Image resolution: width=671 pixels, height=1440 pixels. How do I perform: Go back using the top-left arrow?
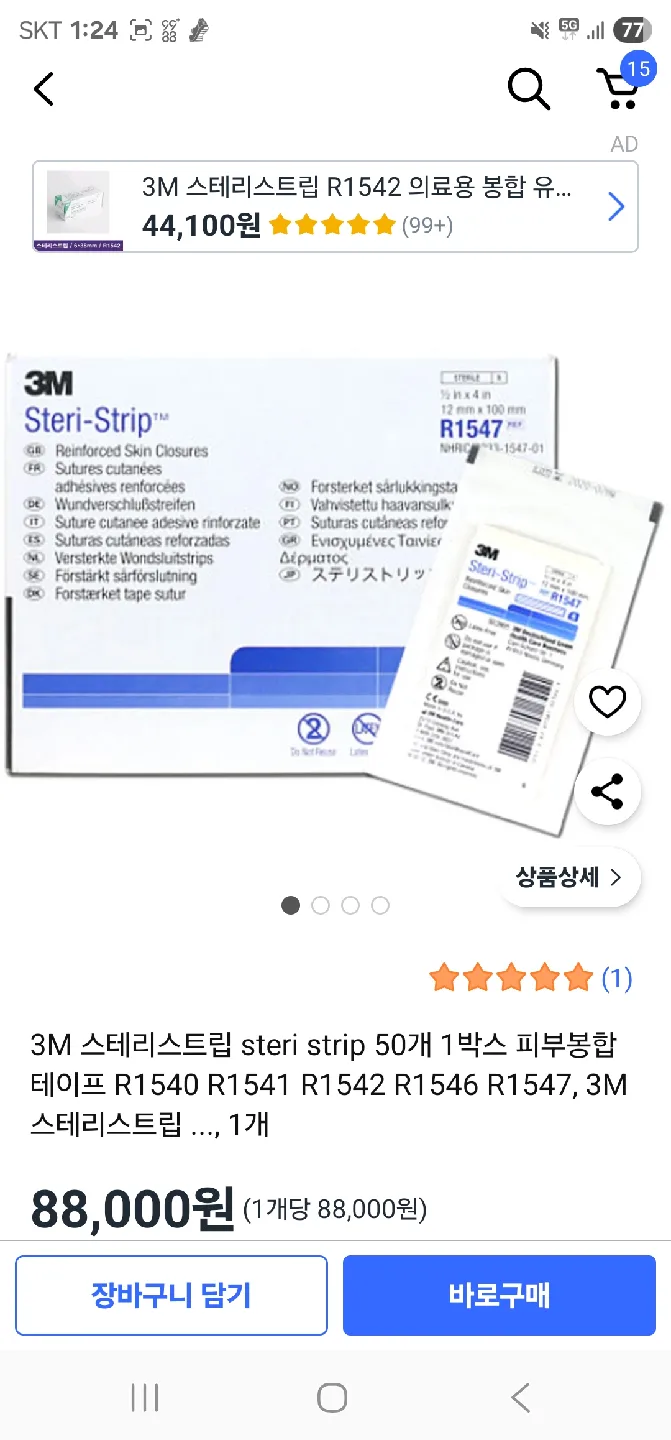(x=44, y=90)
